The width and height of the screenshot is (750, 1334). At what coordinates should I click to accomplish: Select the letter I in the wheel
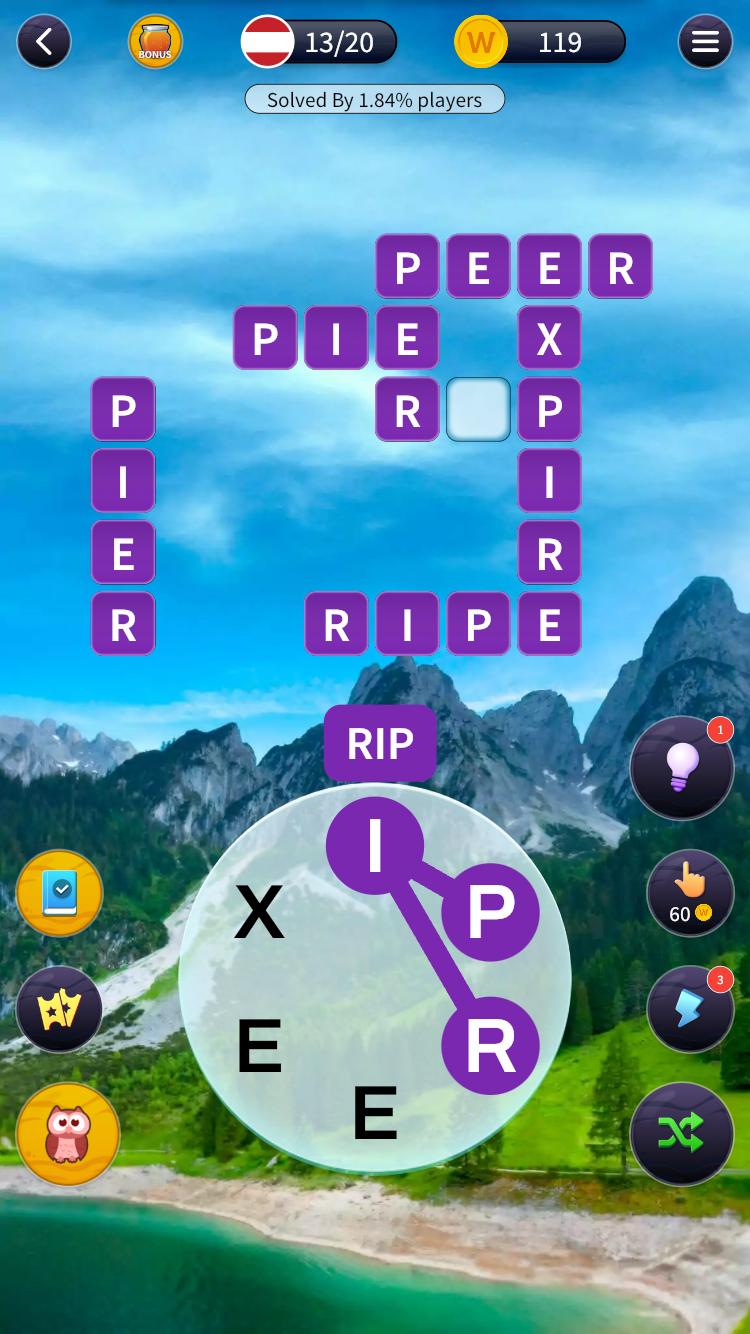tap(375, 845)
